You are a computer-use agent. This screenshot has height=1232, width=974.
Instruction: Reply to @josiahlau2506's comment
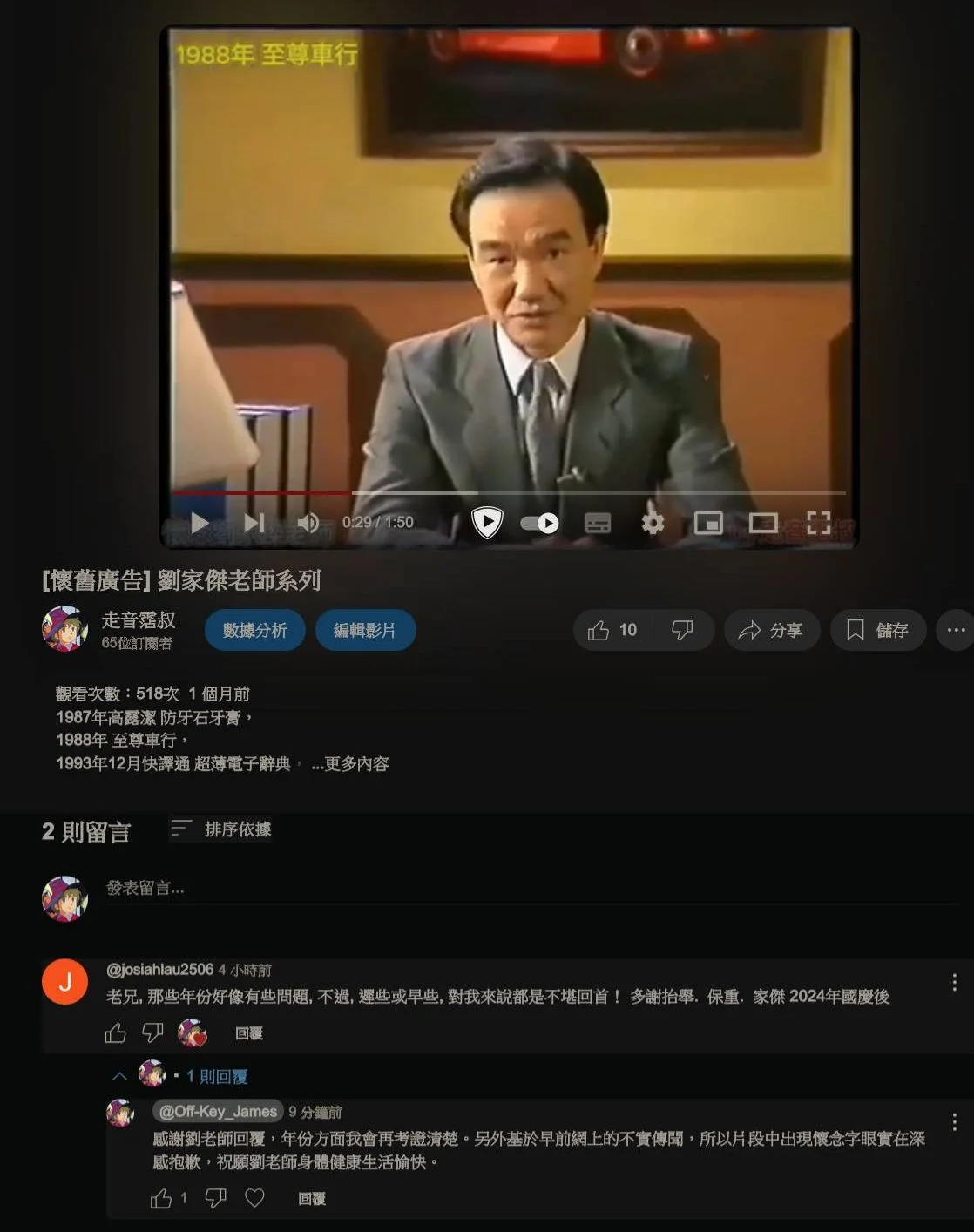[x=248, y=1033]
